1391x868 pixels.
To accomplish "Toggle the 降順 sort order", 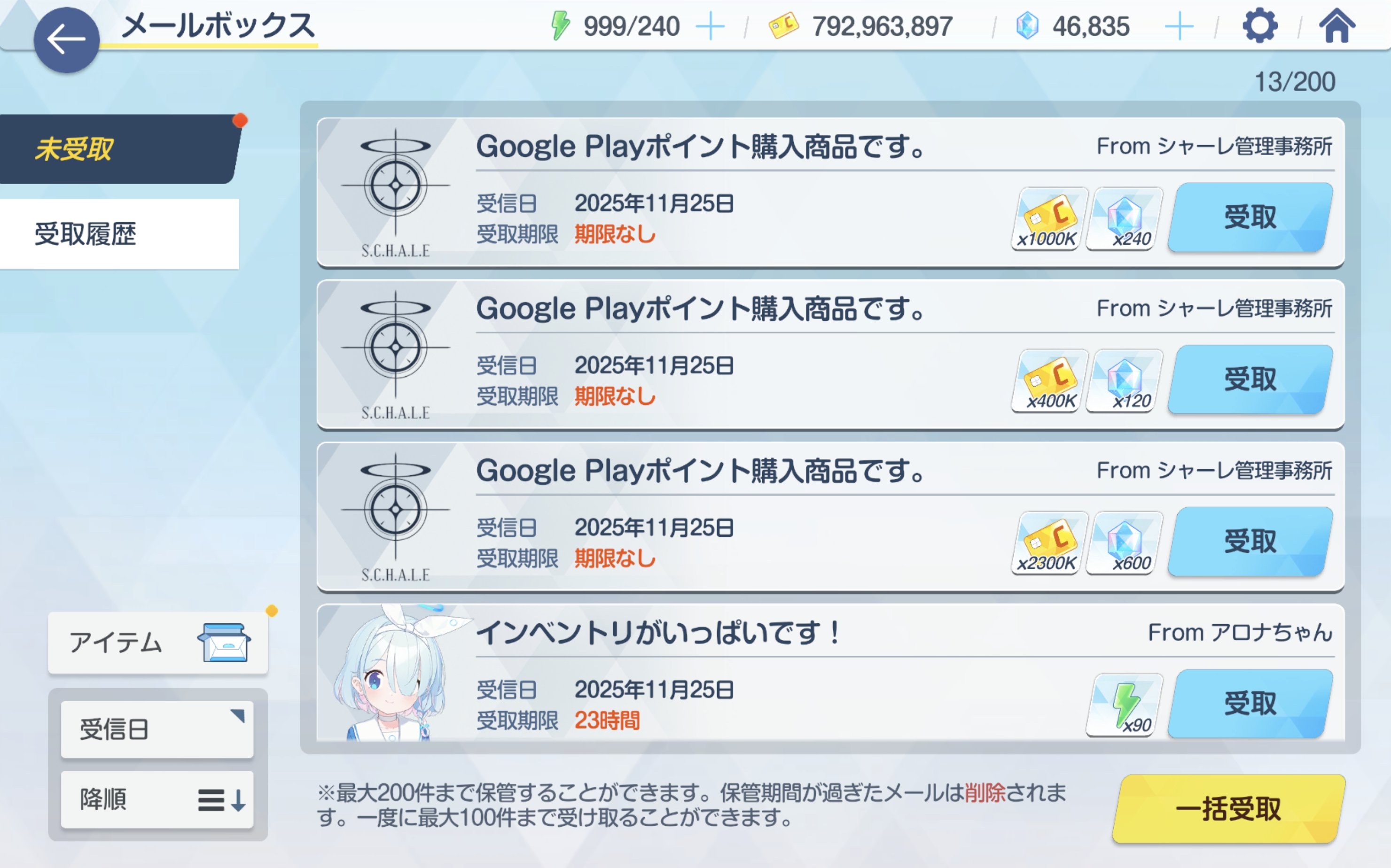I will (x=157, y=799).
